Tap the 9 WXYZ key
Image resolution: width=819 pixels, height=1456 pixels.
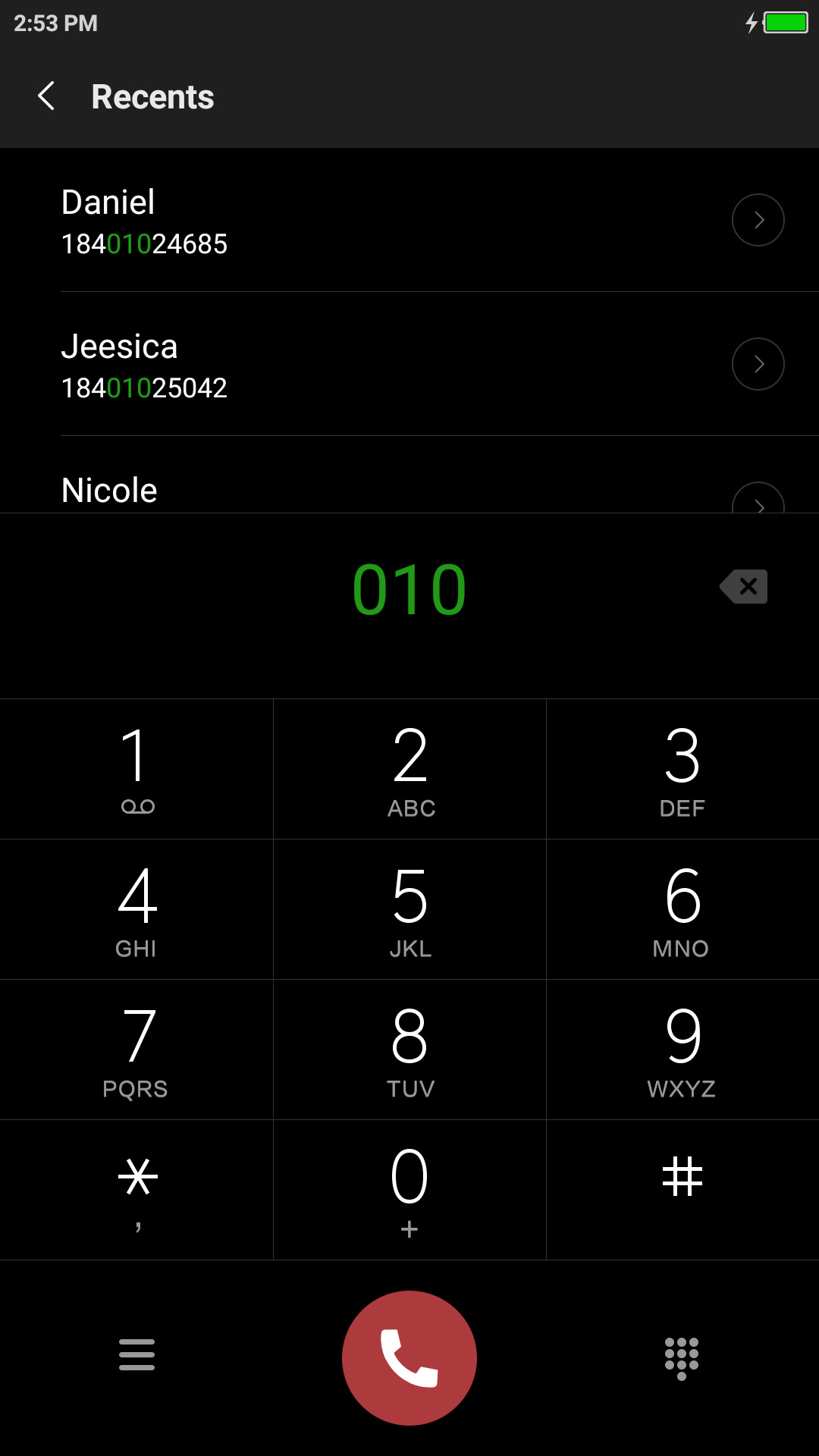coord(682,1050)
